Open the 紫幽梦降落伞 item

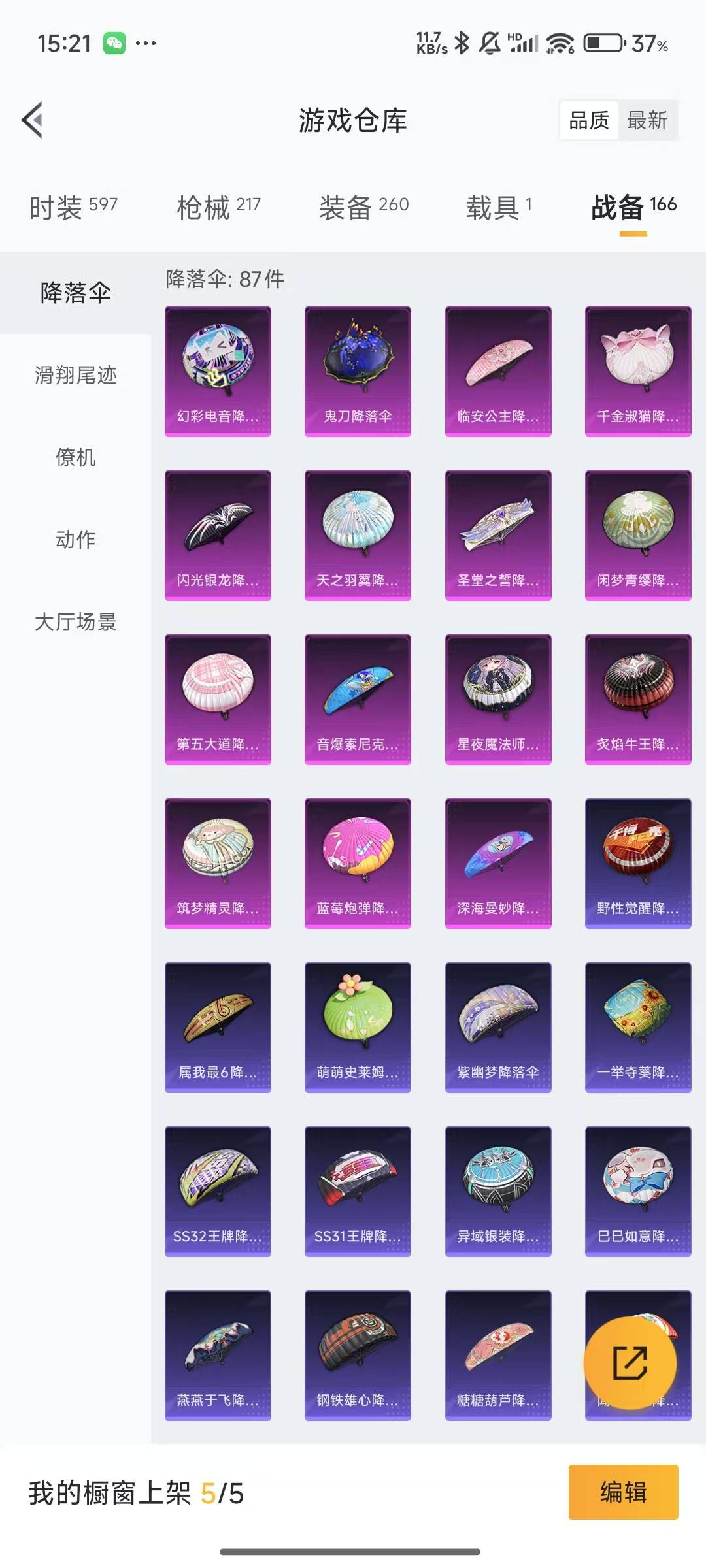[498, 1027]
